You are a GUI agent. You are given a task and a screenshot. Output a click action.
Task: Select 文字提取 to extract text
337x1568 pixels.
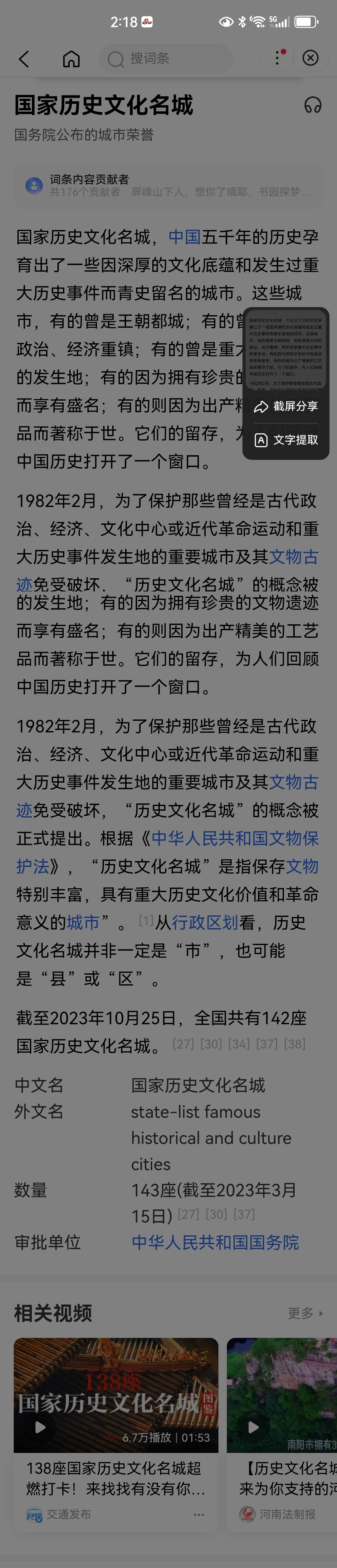[x=286, y=440]
